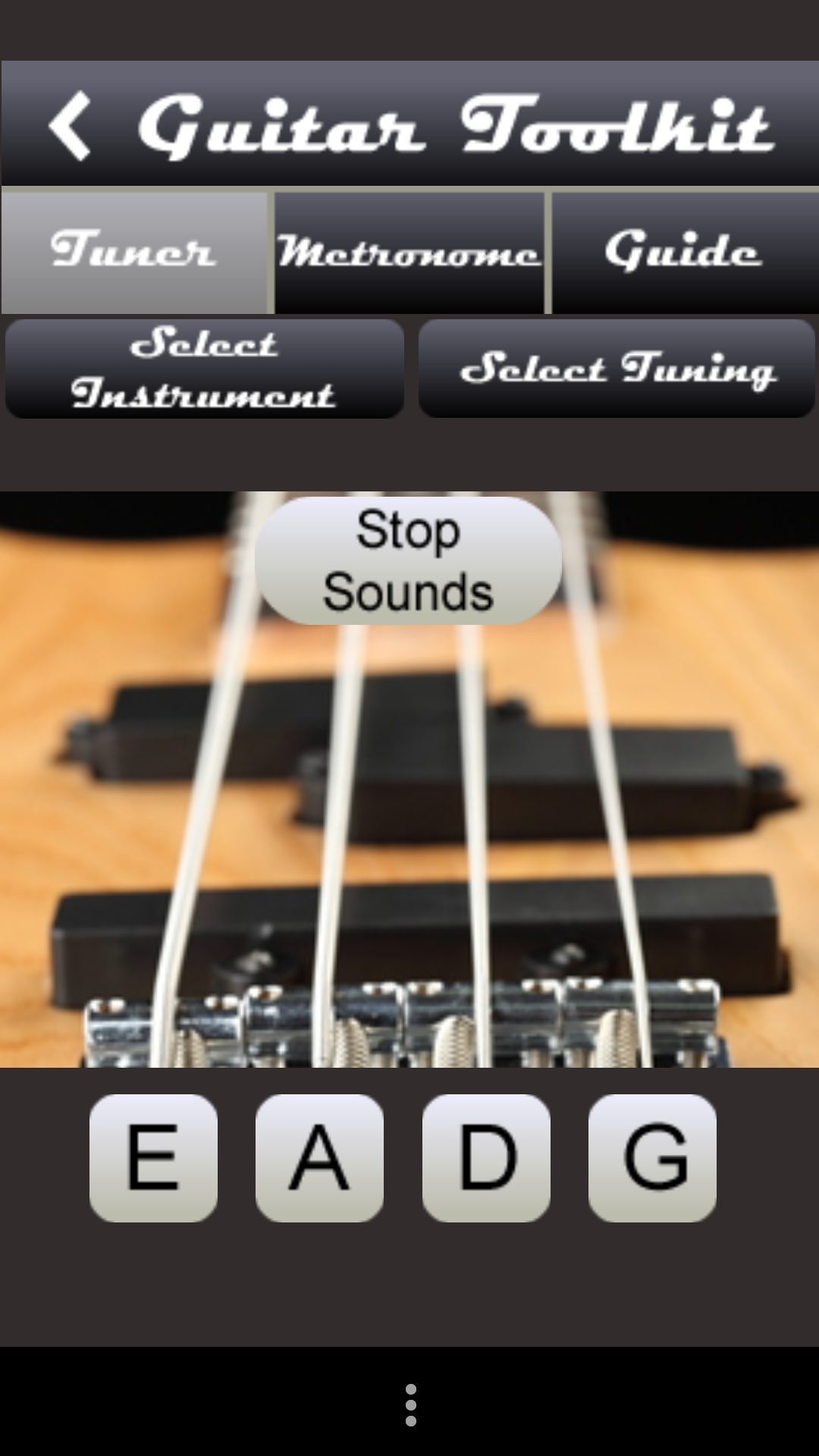The image size is (819, 1456).
Task: Open the three-dot overflow menu
Action: (410, 1404)
